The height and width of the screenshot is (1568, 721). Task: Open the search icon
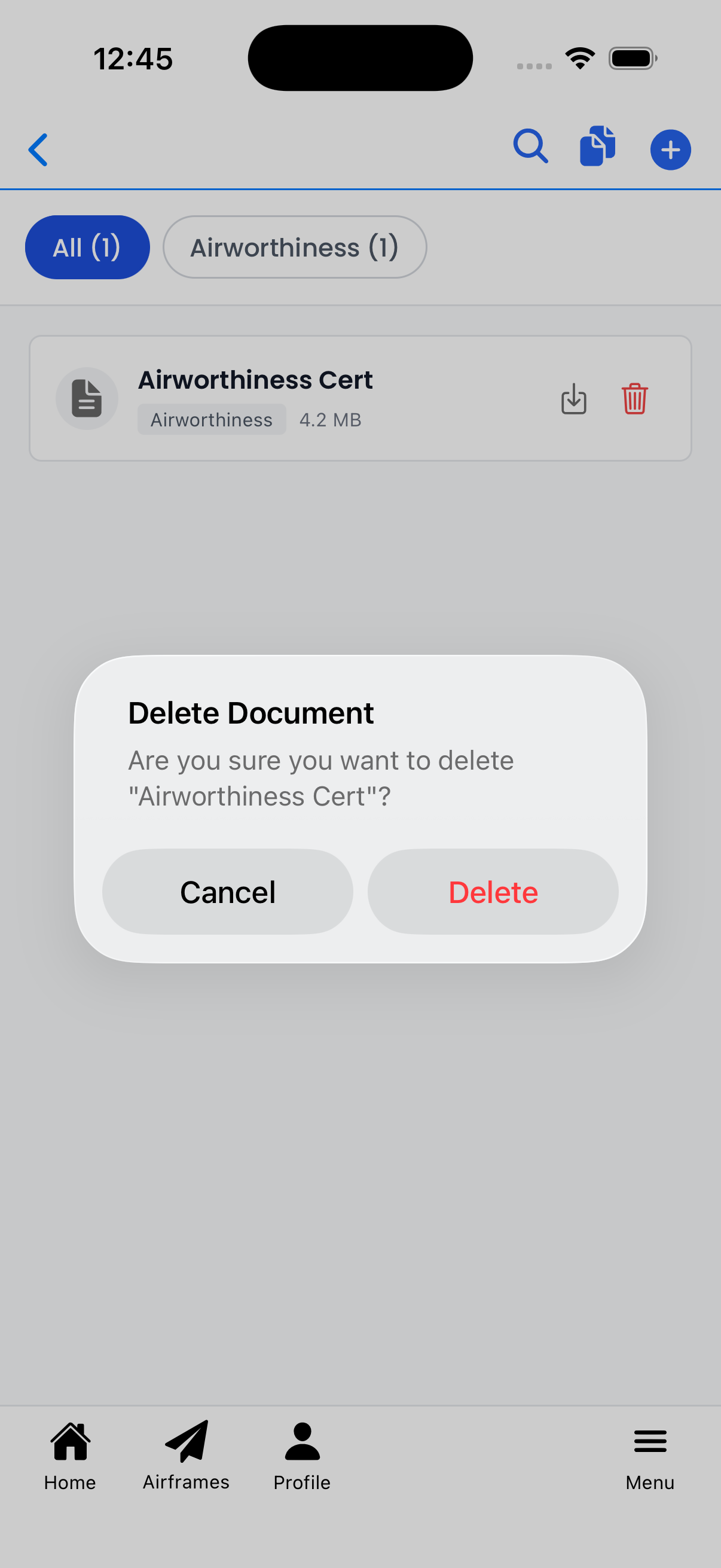[529, 148]
